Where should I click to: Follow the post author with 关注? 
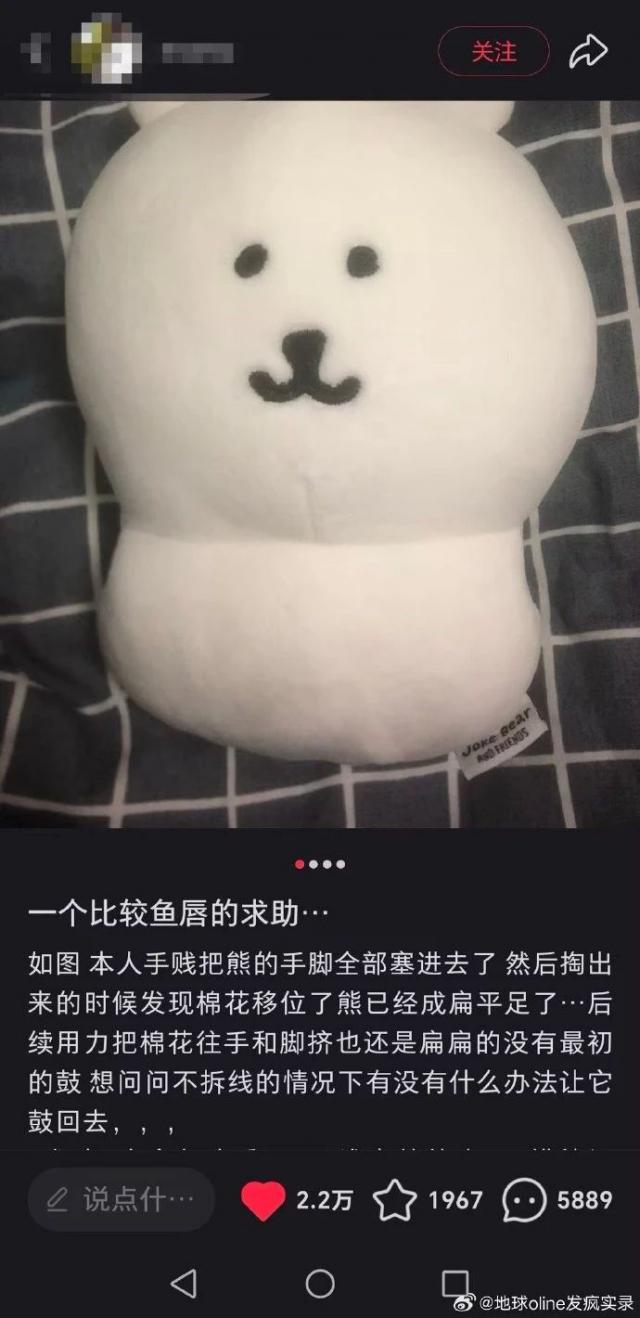point(494,51)
